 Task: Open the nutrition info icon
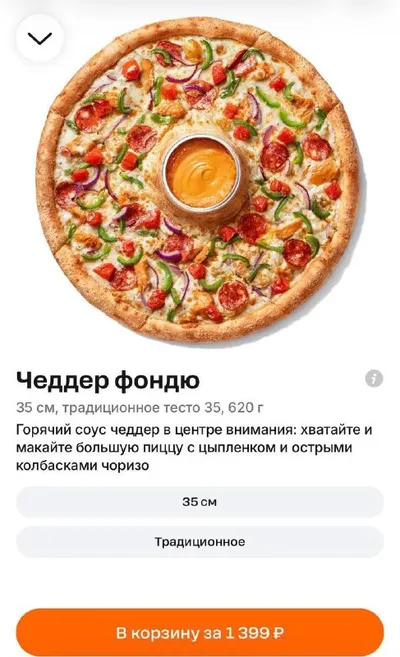click(374, 378)
